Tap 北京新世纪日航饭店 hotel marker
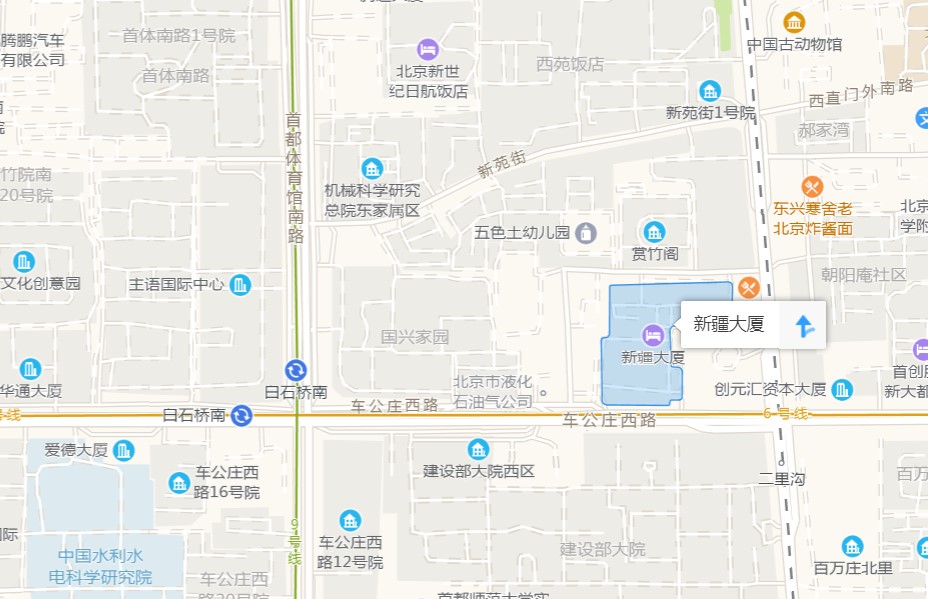This screenshot has width=928, height=599. coord(428,48)
